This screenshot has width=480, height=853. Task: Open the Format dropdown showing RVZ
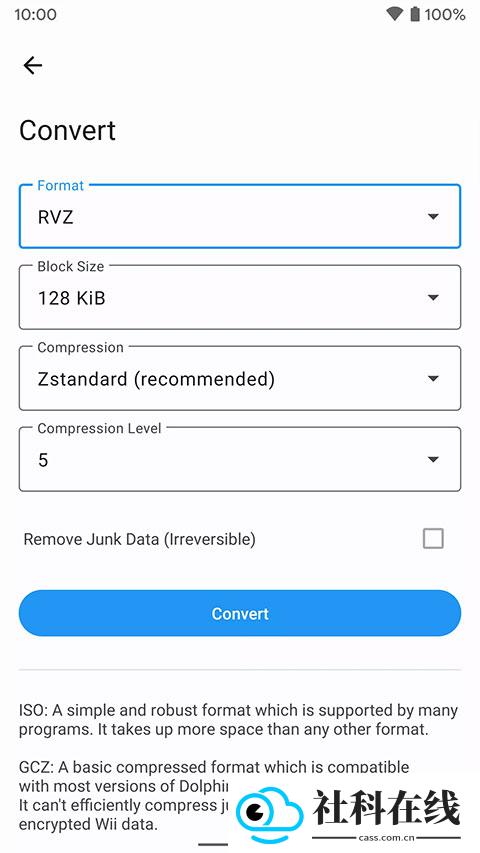click(240, 217)
